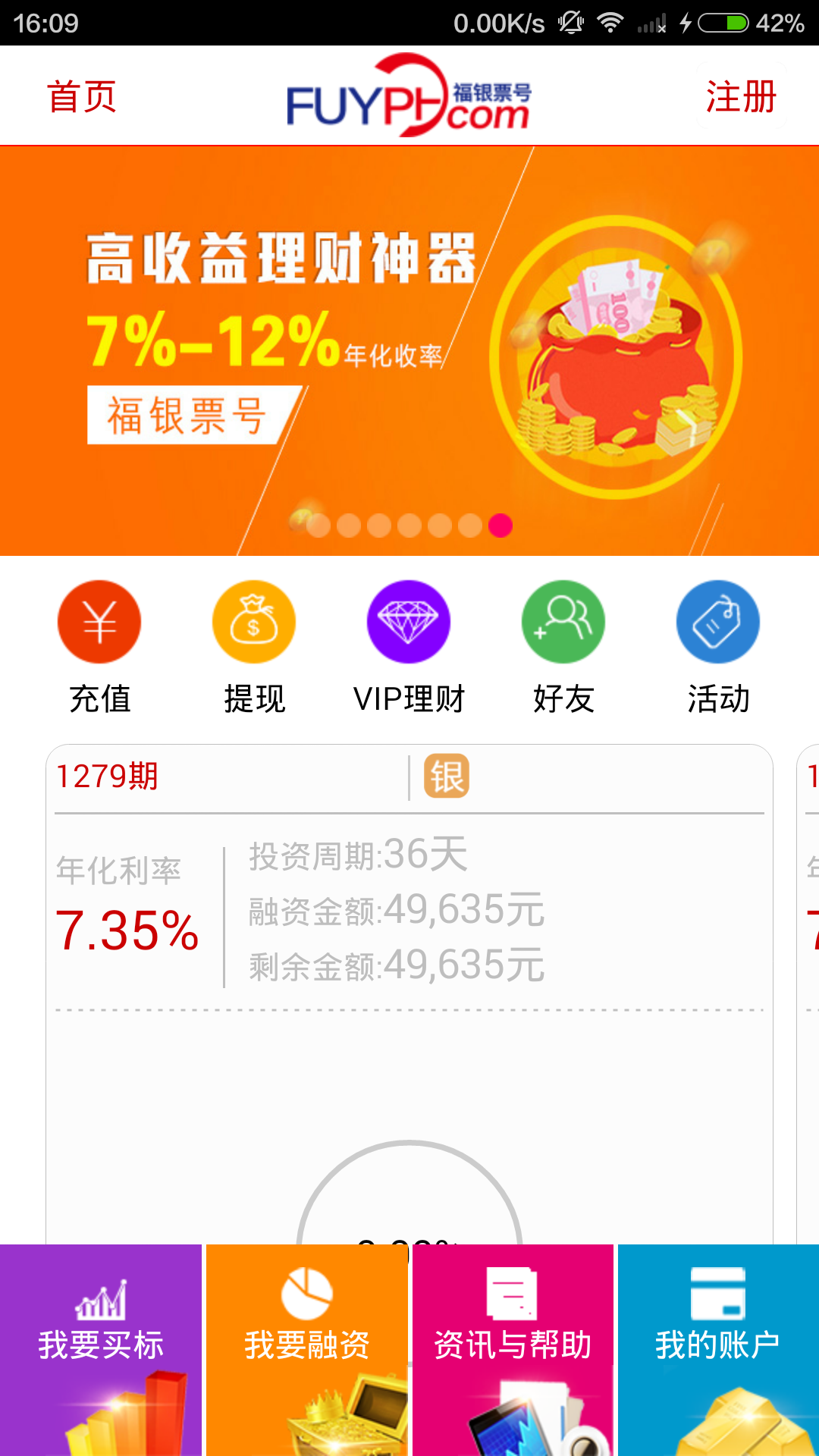Tap the 首页 home button
Image resolution: width=819 pixels, height=1456 pixels.
coord(82,97)
